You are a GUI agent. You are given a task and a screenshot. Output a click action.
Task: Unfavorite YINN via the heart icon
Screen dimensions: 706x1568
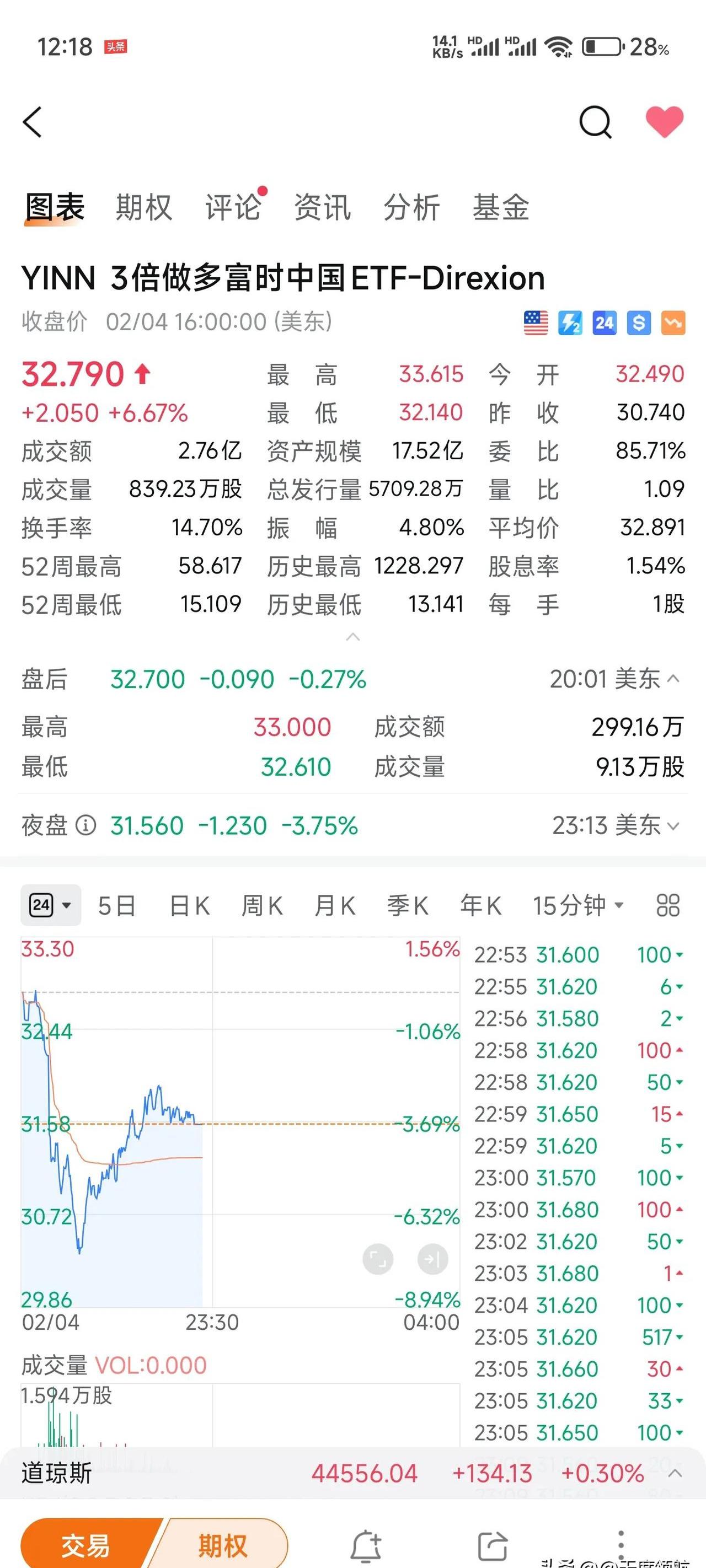tap(664, 121)
